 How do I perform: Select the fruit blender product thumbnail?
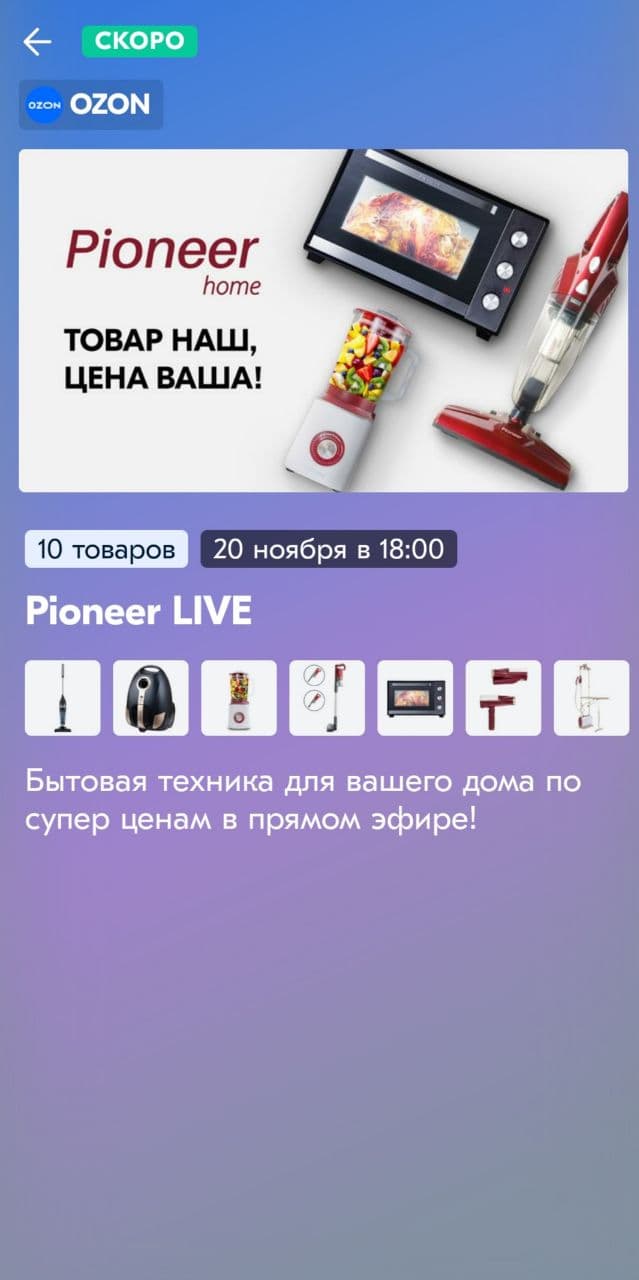pyautogui.click(x=239, y=697)
